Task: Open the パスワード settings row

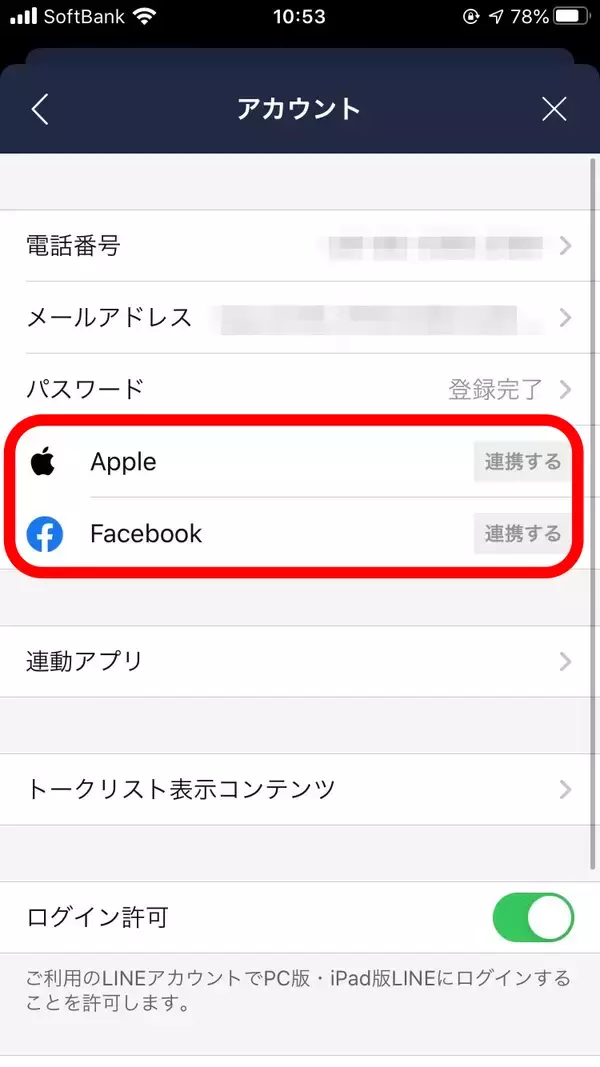Action: coord(298,389)
